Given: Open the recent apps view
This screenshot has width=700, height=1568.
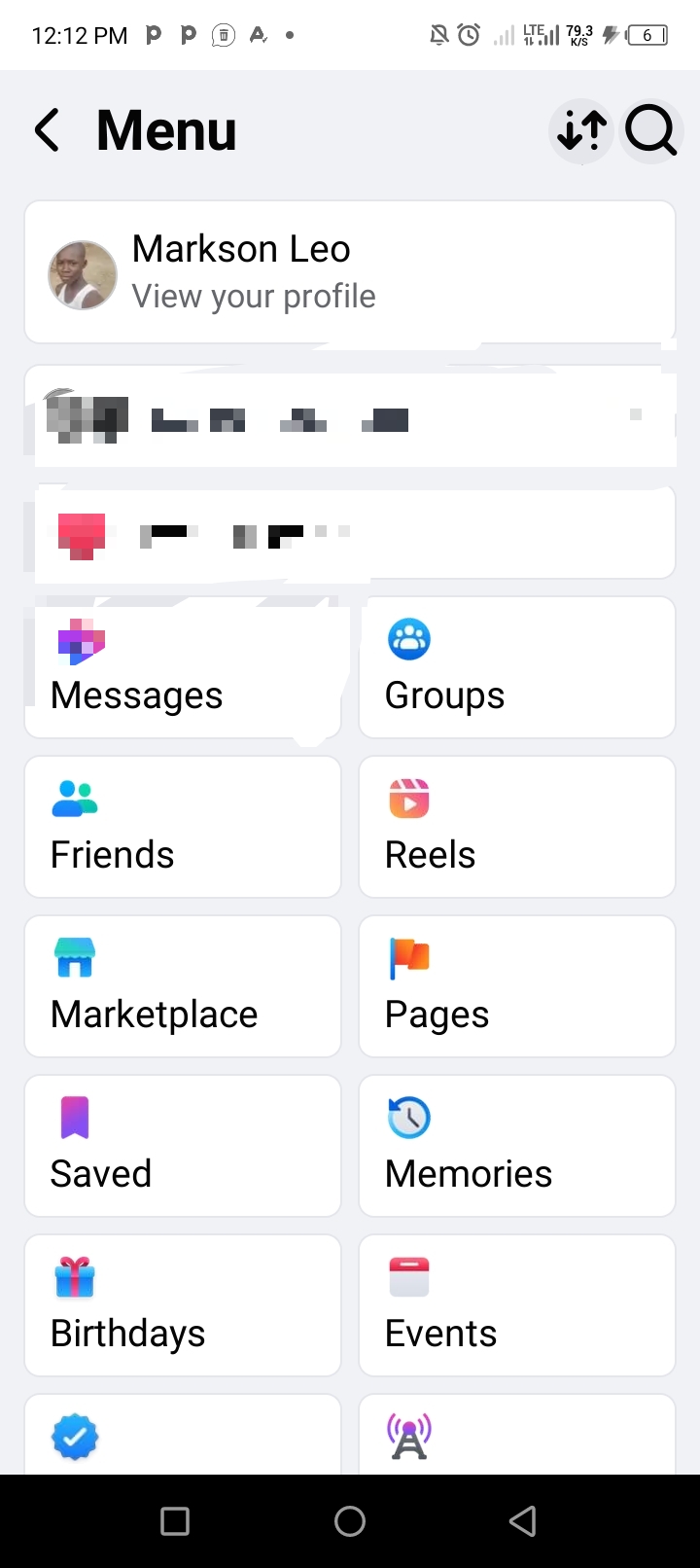Looking at the screenshot, I should 175,1520.
